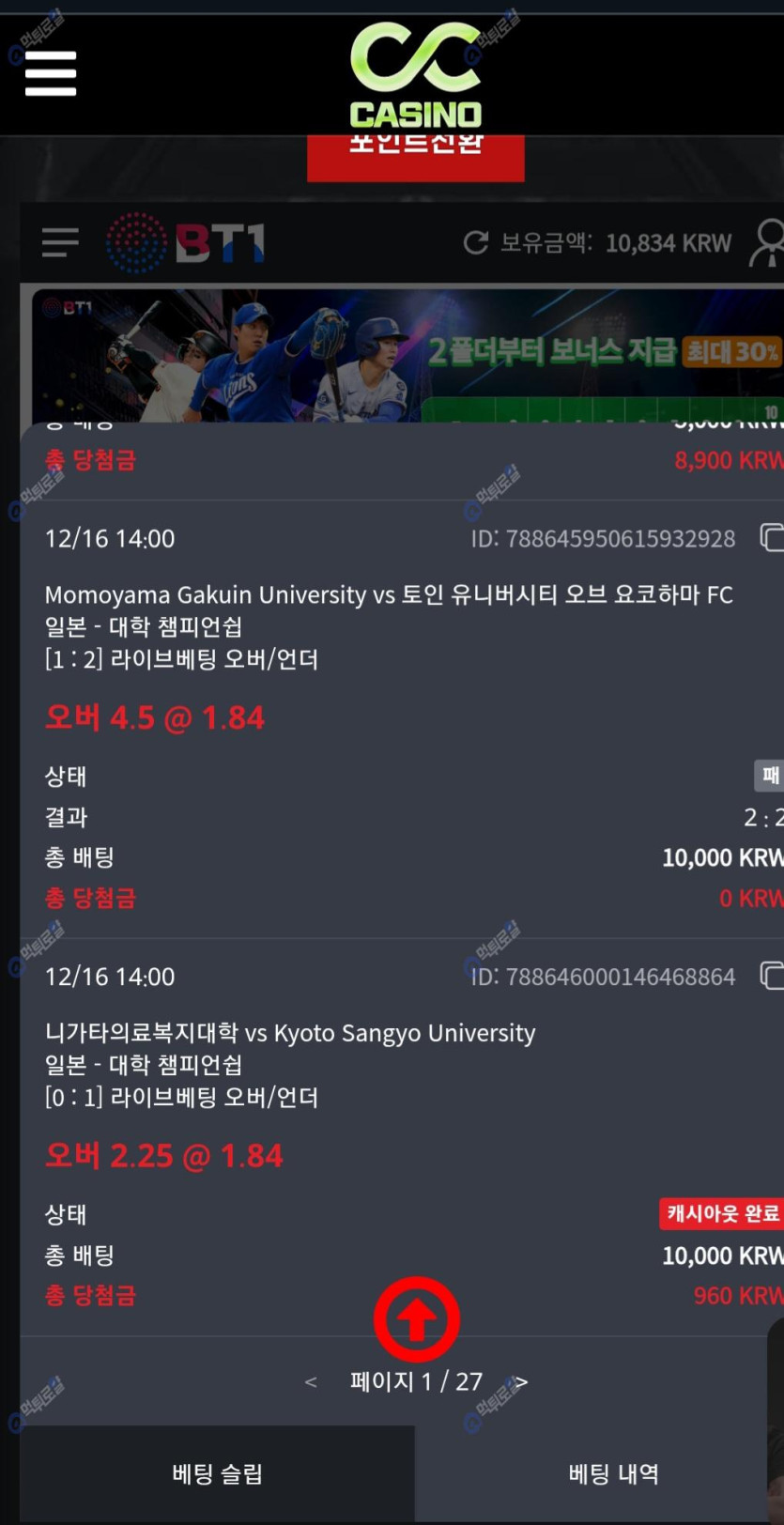
Task: Switch to the 베팅 내역 tab
Action: [613, 1473]
